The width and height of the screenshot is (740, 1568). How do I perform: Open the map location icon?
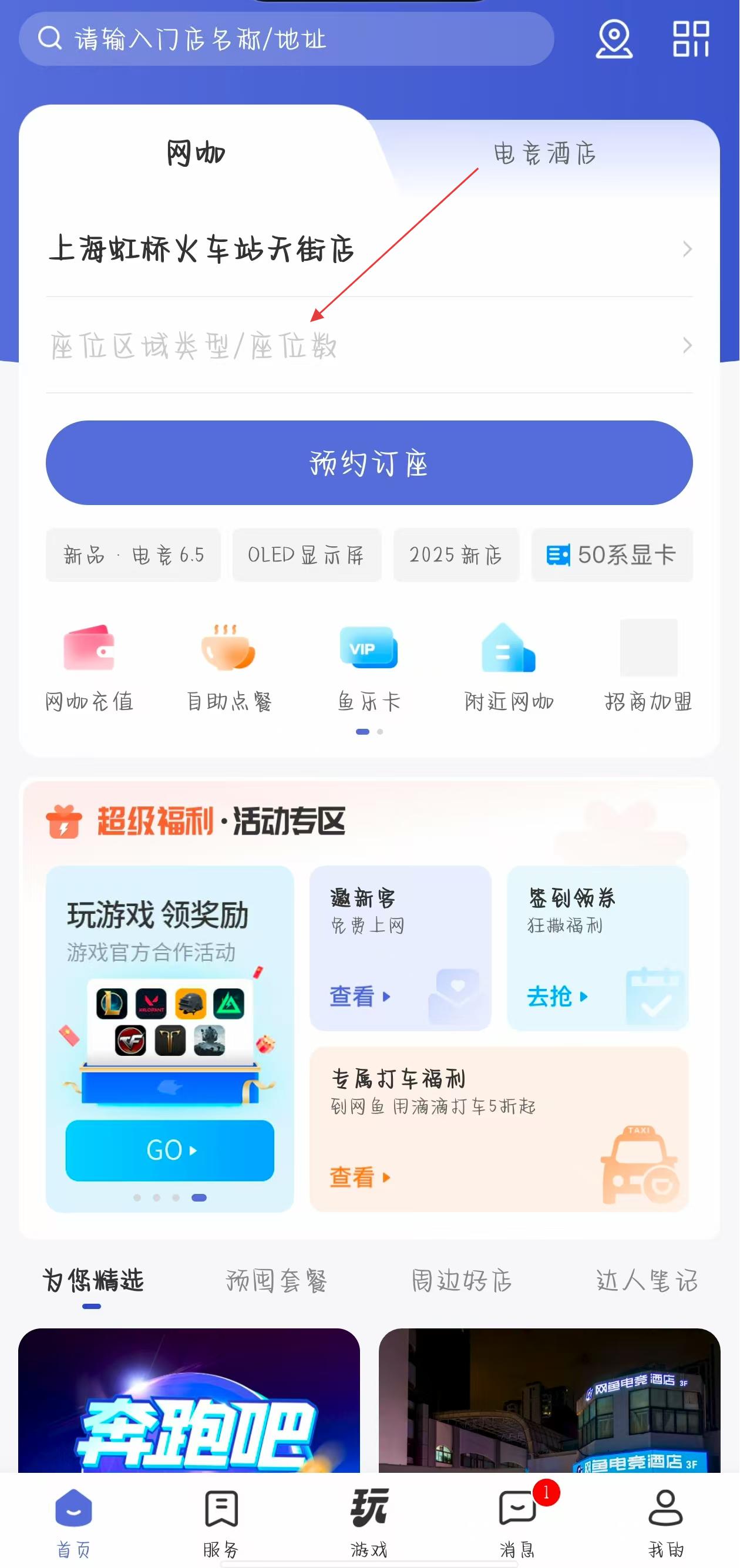pyautogui.click(x=614, y=38)
